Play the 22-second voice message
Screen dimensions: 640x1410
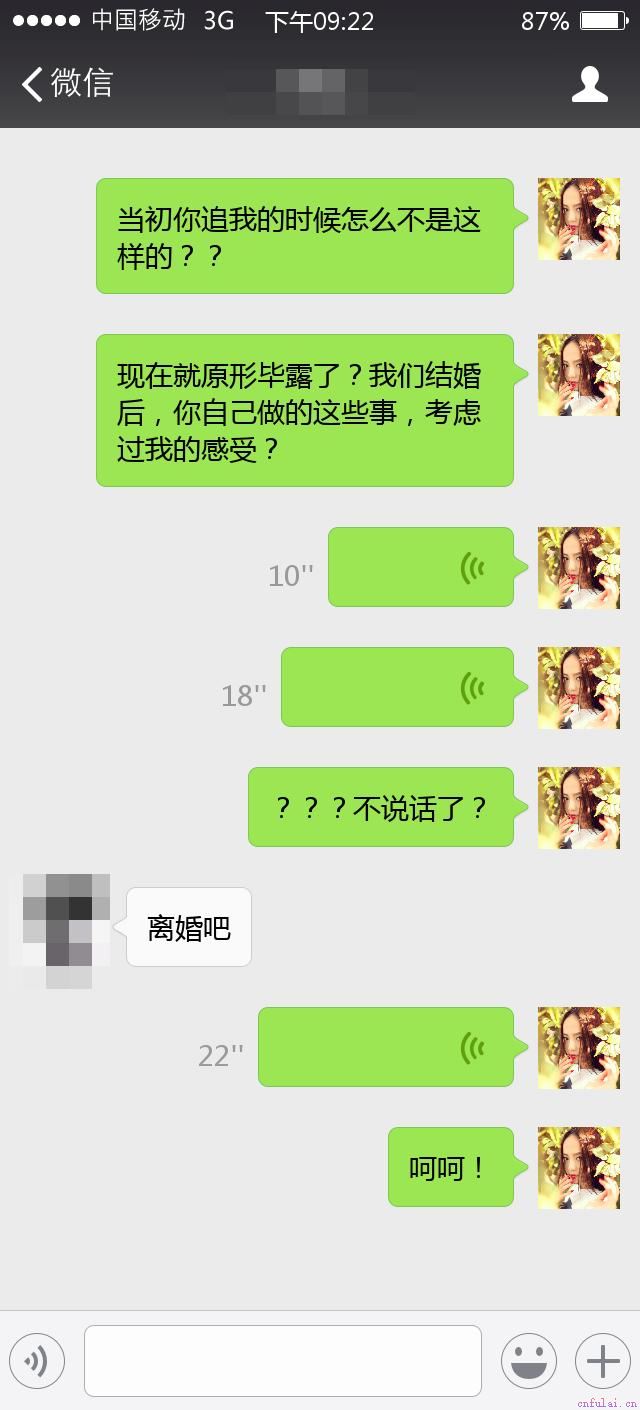[386, 1047]
